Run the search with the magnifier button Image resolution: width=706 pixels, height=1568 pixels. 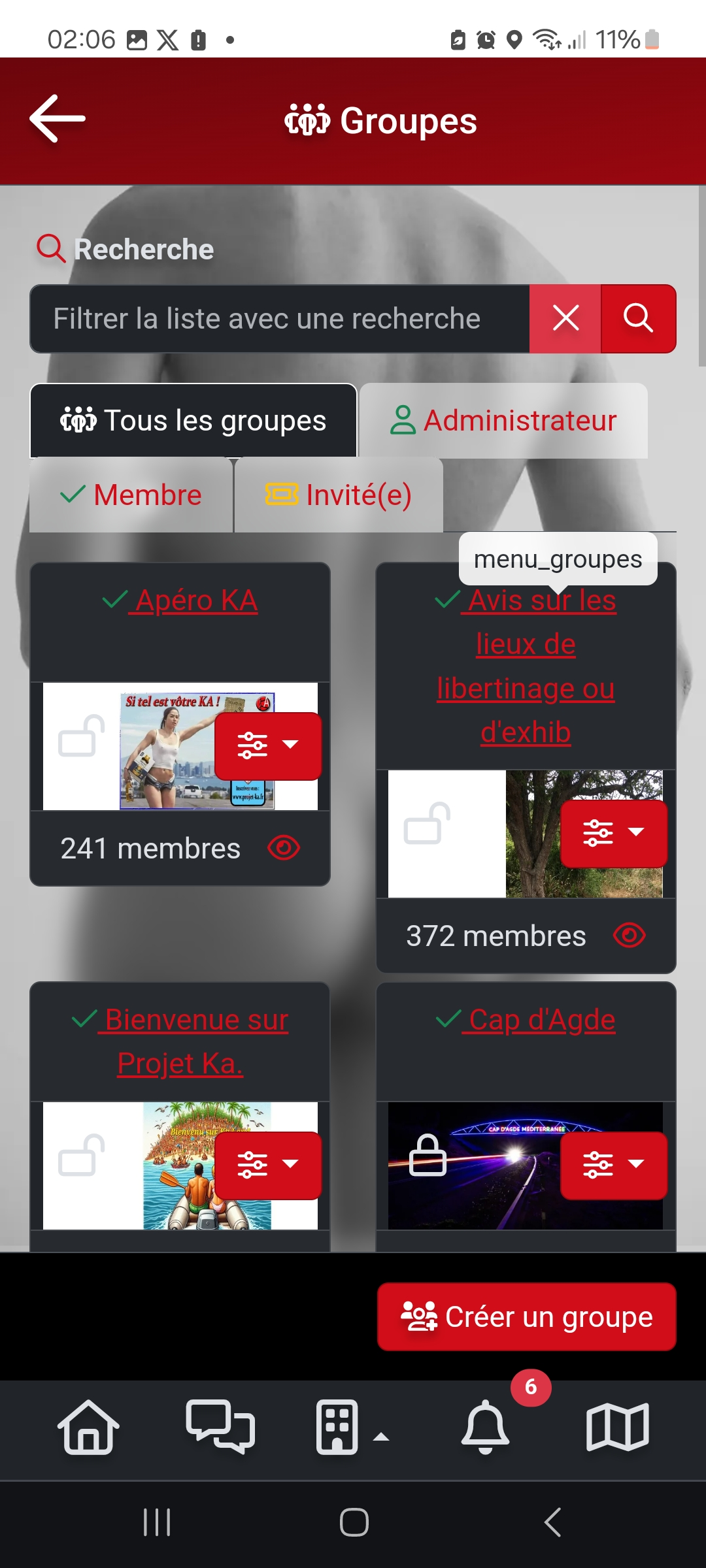coord(638,319)
